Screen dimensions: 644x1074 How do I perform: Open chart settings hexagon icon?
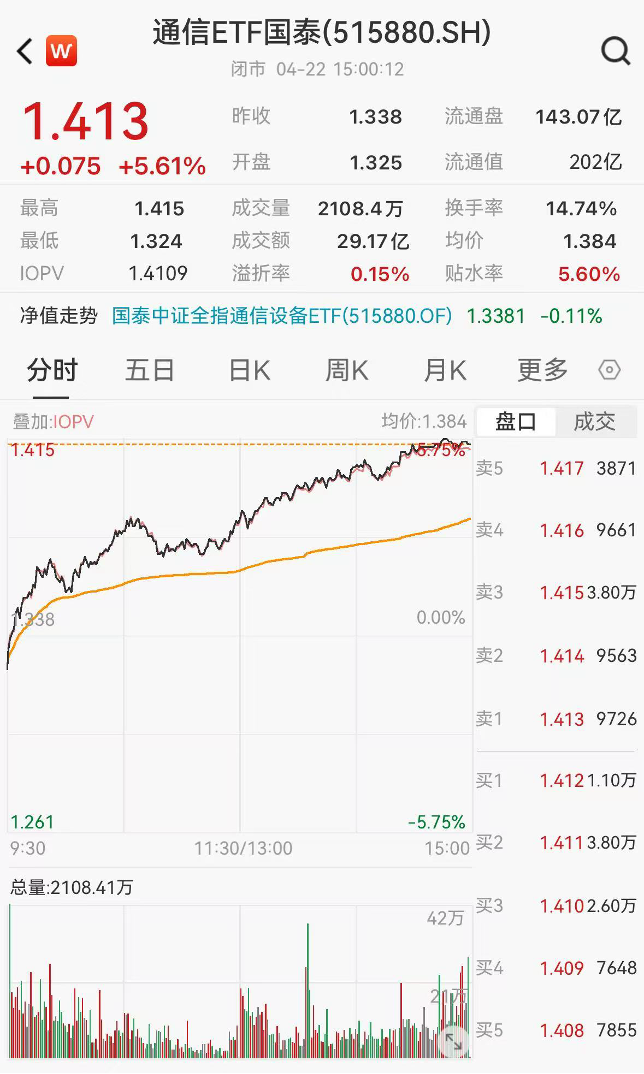point(609,370)
